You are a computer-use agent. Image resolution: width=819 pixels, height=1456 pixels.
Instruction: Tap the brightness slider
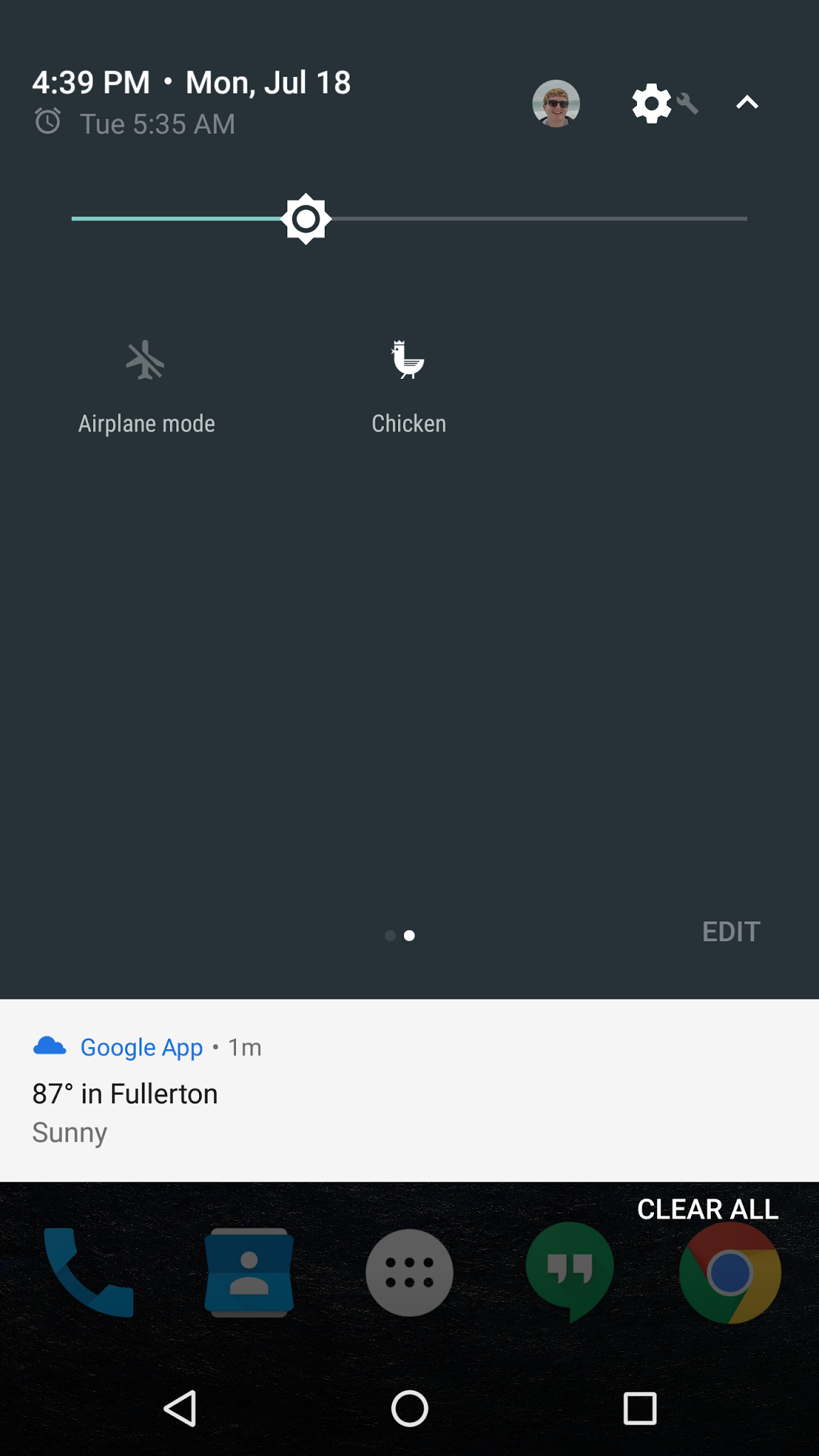pyautogui.click(x=409, y=219)
